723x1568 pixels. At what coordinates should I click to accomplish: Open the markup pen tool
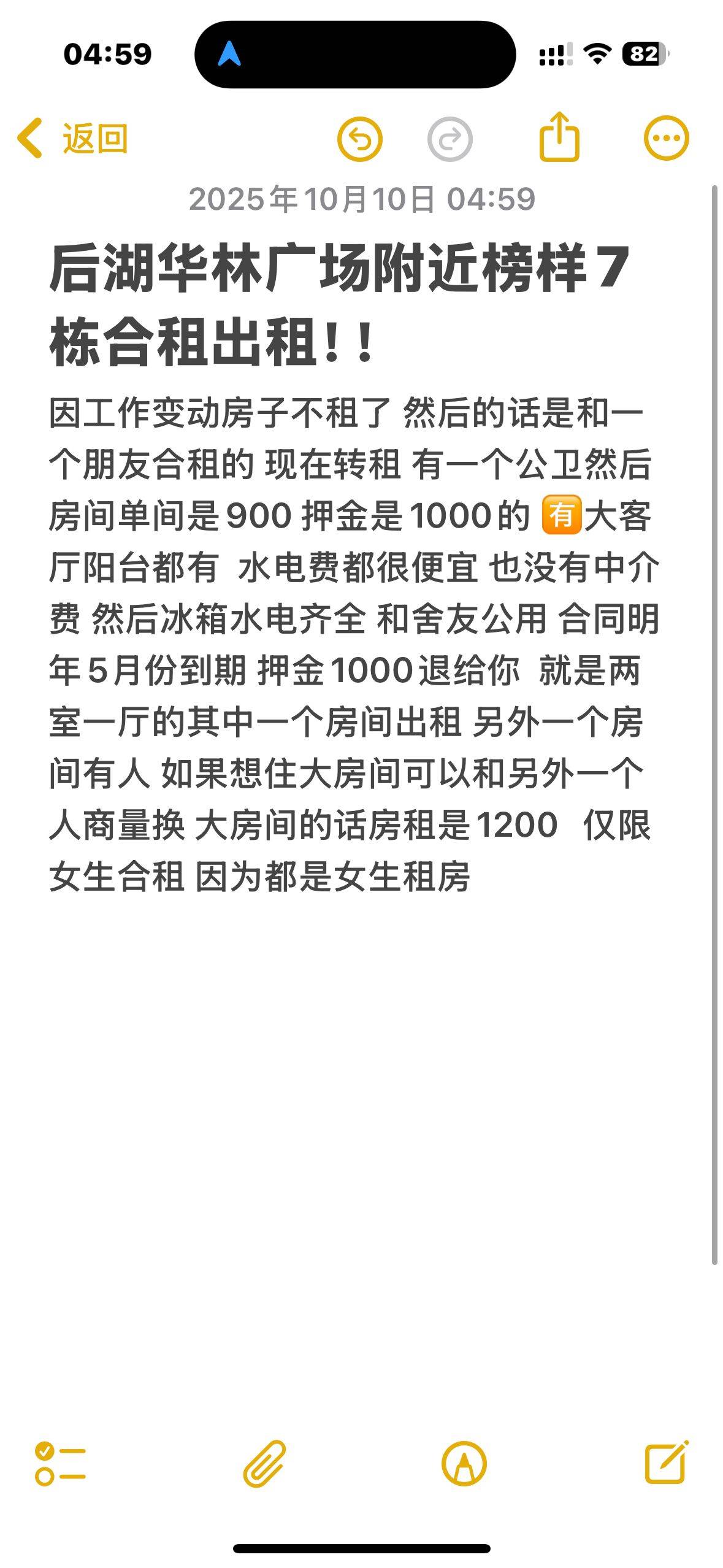click(x=464, y=1464)
